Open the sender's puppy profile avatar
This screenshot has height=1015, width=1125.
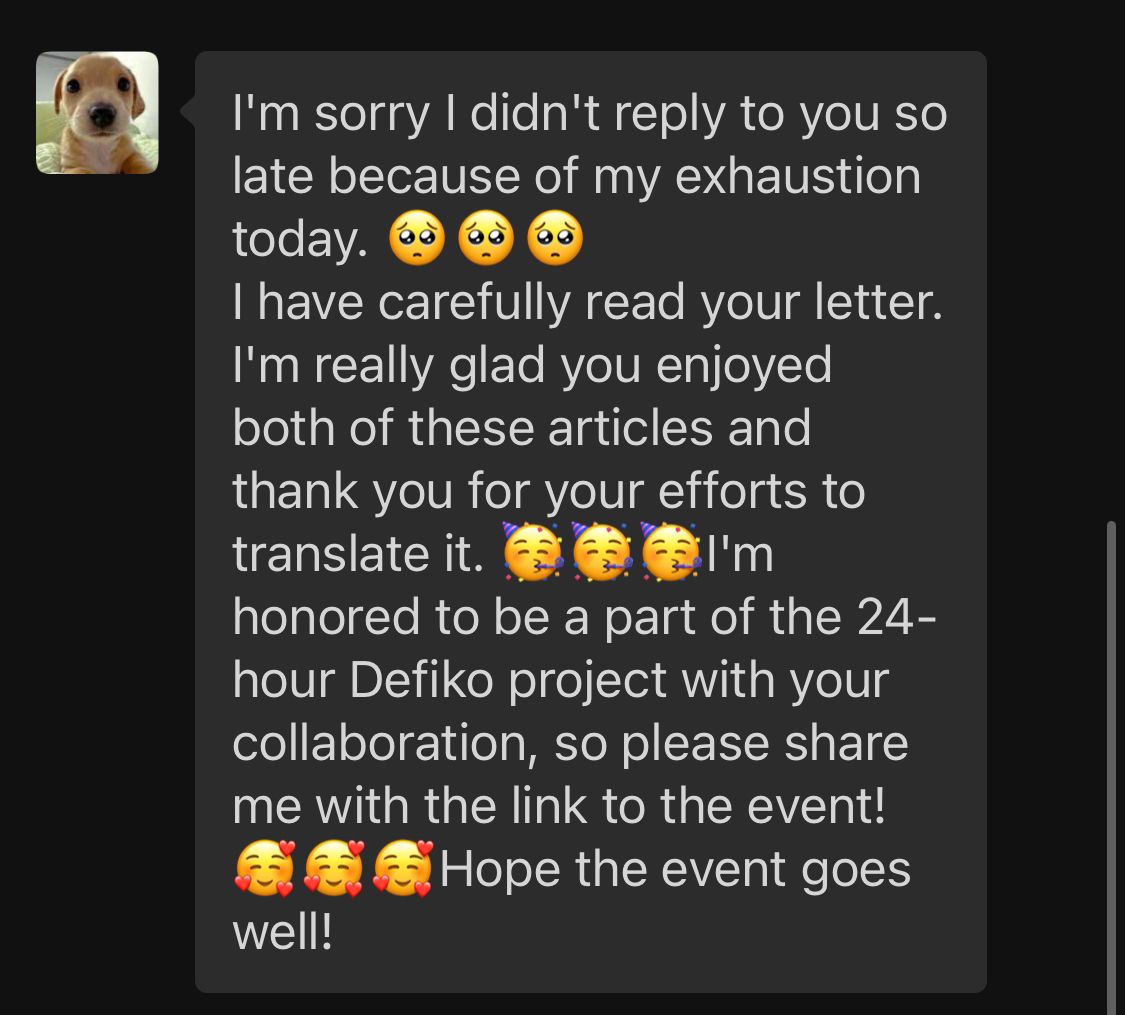97,113
